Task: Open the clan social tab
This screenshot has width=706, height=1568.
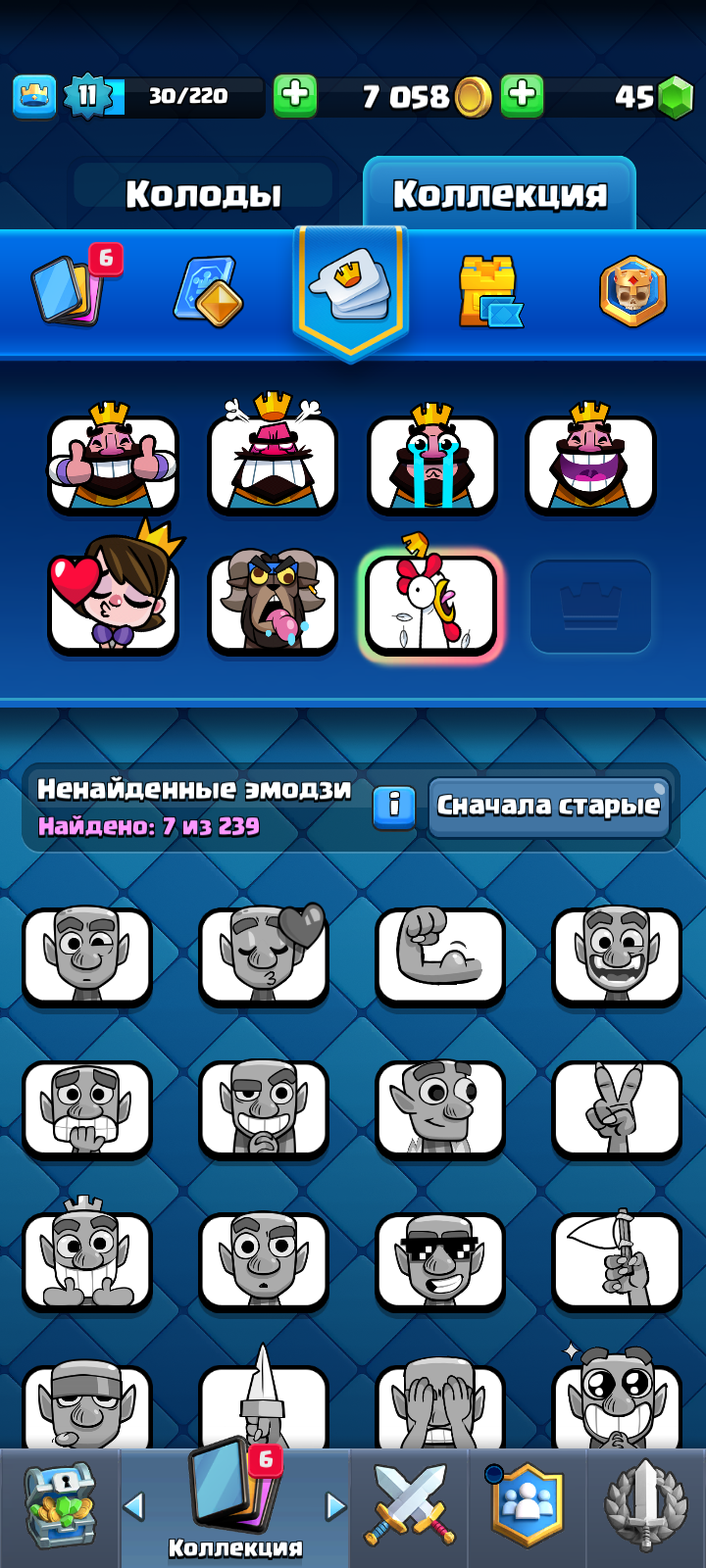Action: [x=528, y=1505]
